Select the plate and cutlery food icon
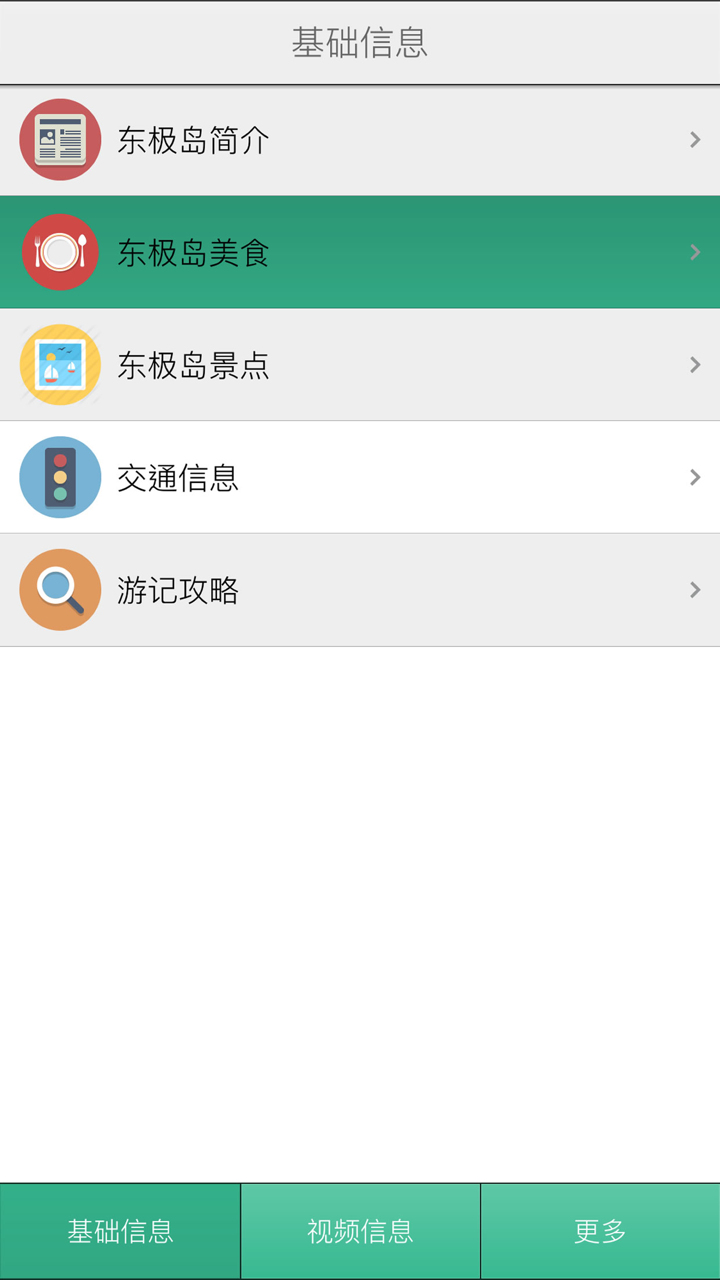 click(59, 252)
